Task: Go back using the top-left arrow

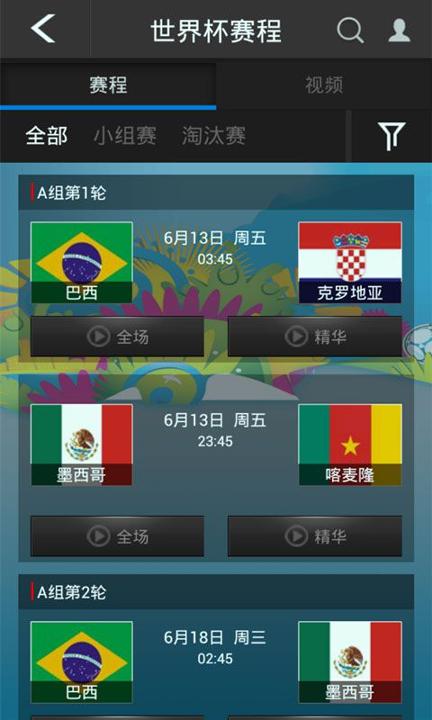Action: coord(43,28)
